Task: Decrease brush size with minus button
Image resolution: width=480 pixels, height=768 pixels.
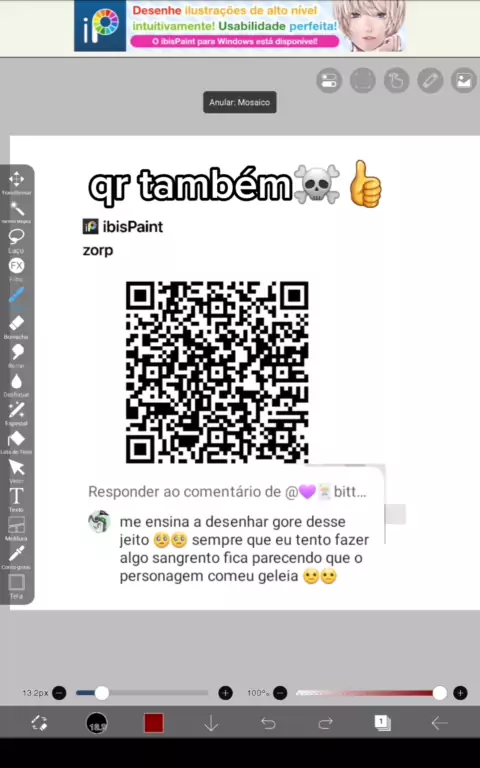Action: tap(59, 693)
